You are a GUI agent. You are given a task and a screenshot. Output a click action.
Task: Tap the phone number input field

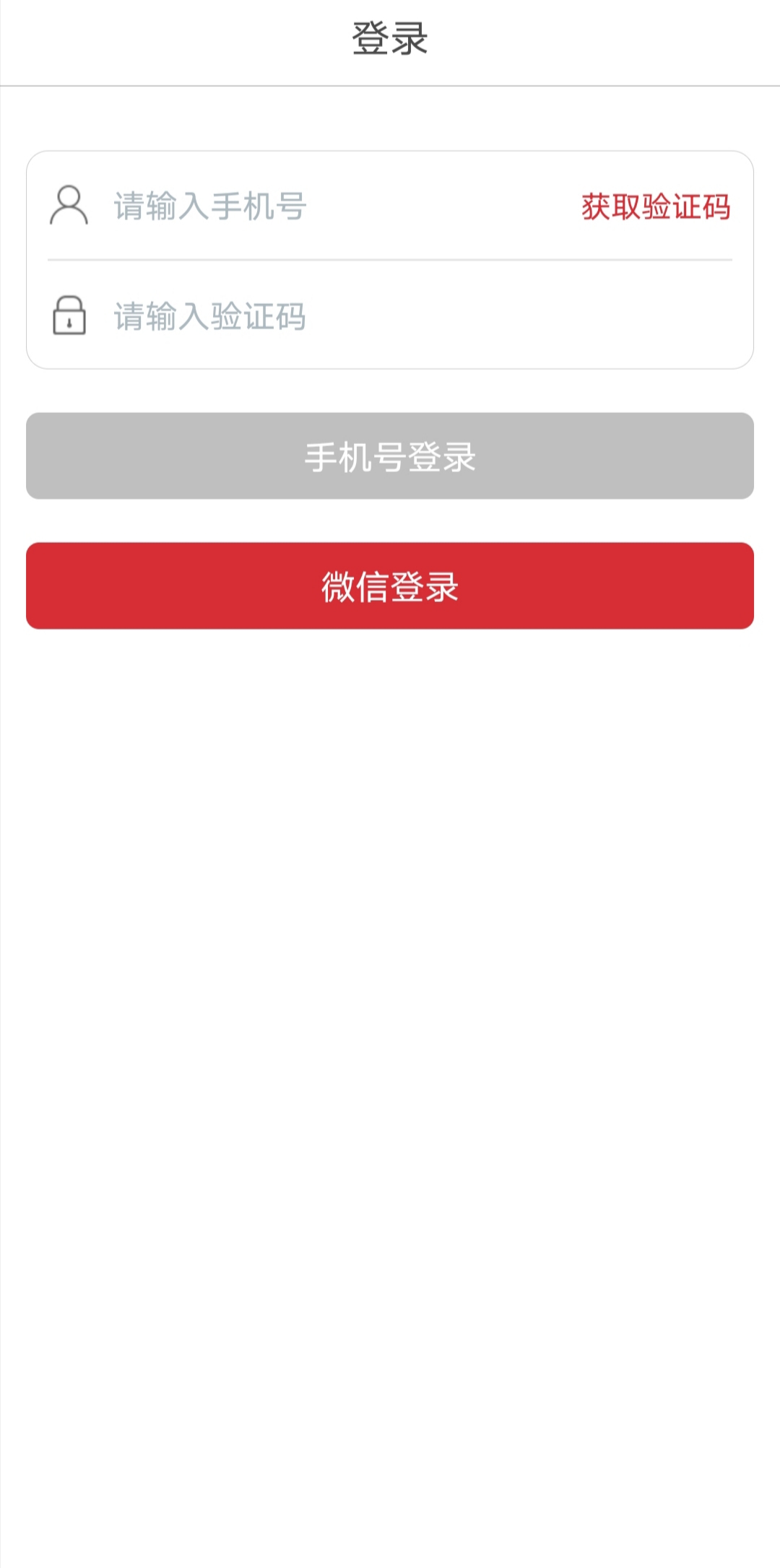point(339,206)
